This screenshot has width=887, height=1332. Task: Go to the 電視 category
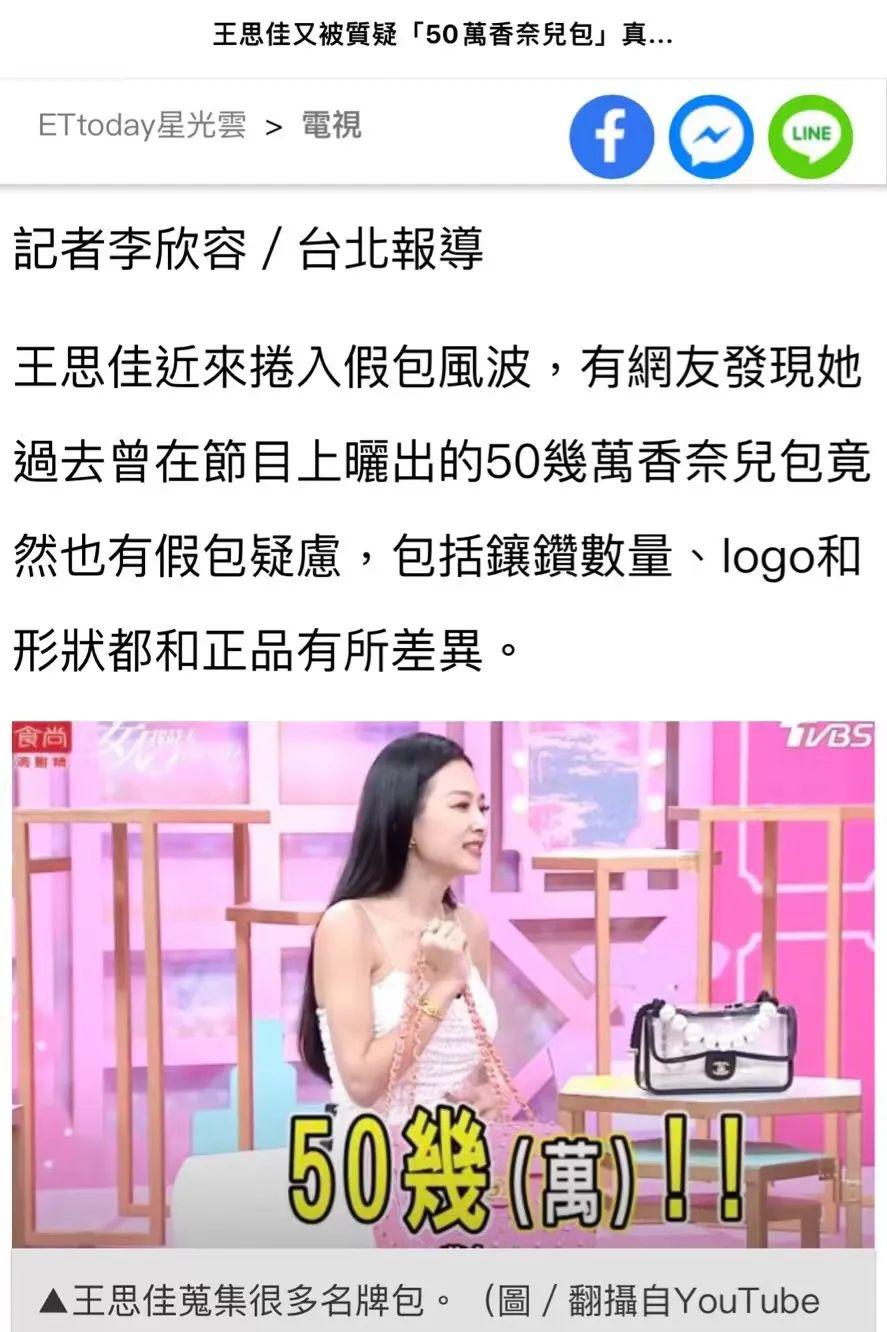tap(331, 126)
